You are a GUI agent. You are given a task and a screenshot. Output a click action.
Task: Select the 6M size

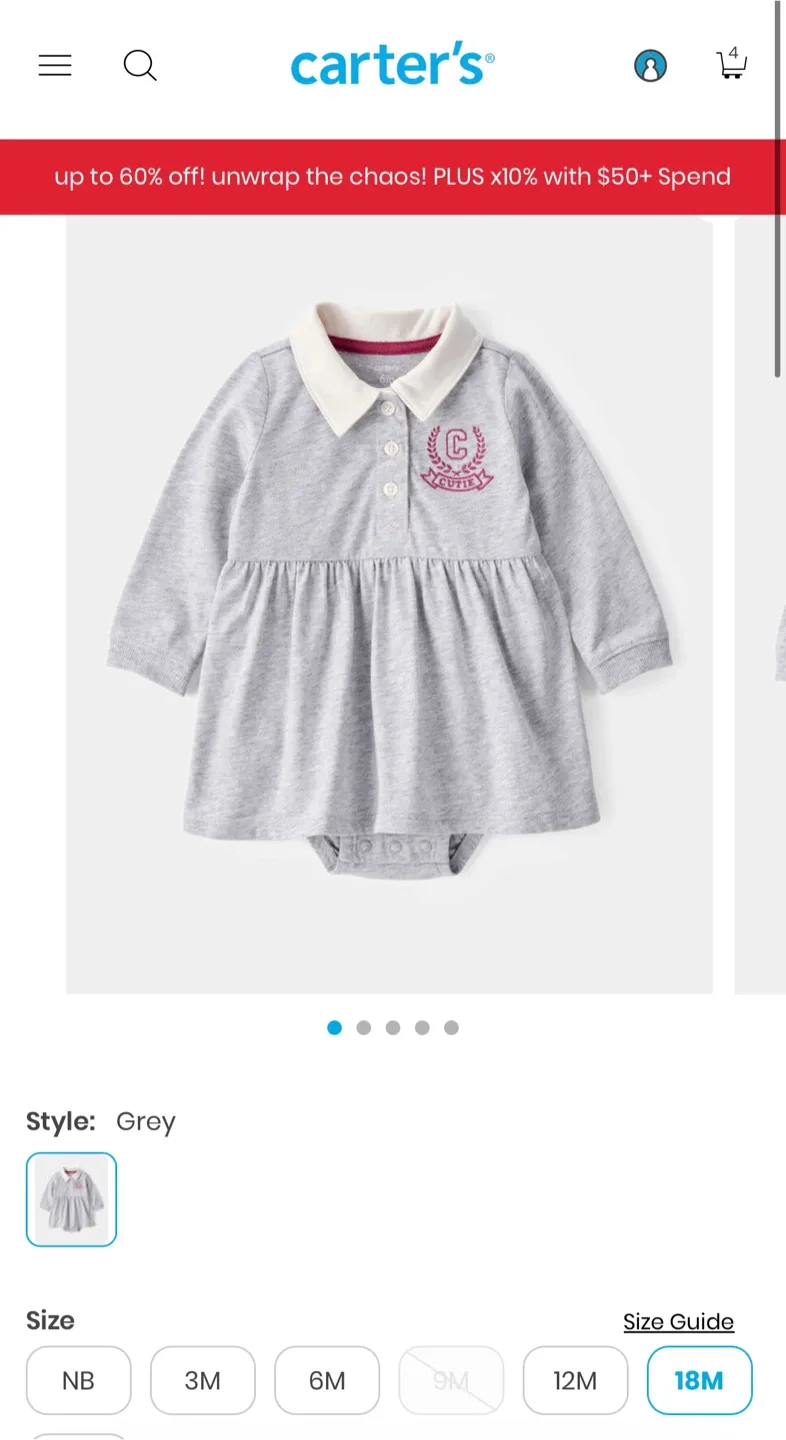[327, 1380]
